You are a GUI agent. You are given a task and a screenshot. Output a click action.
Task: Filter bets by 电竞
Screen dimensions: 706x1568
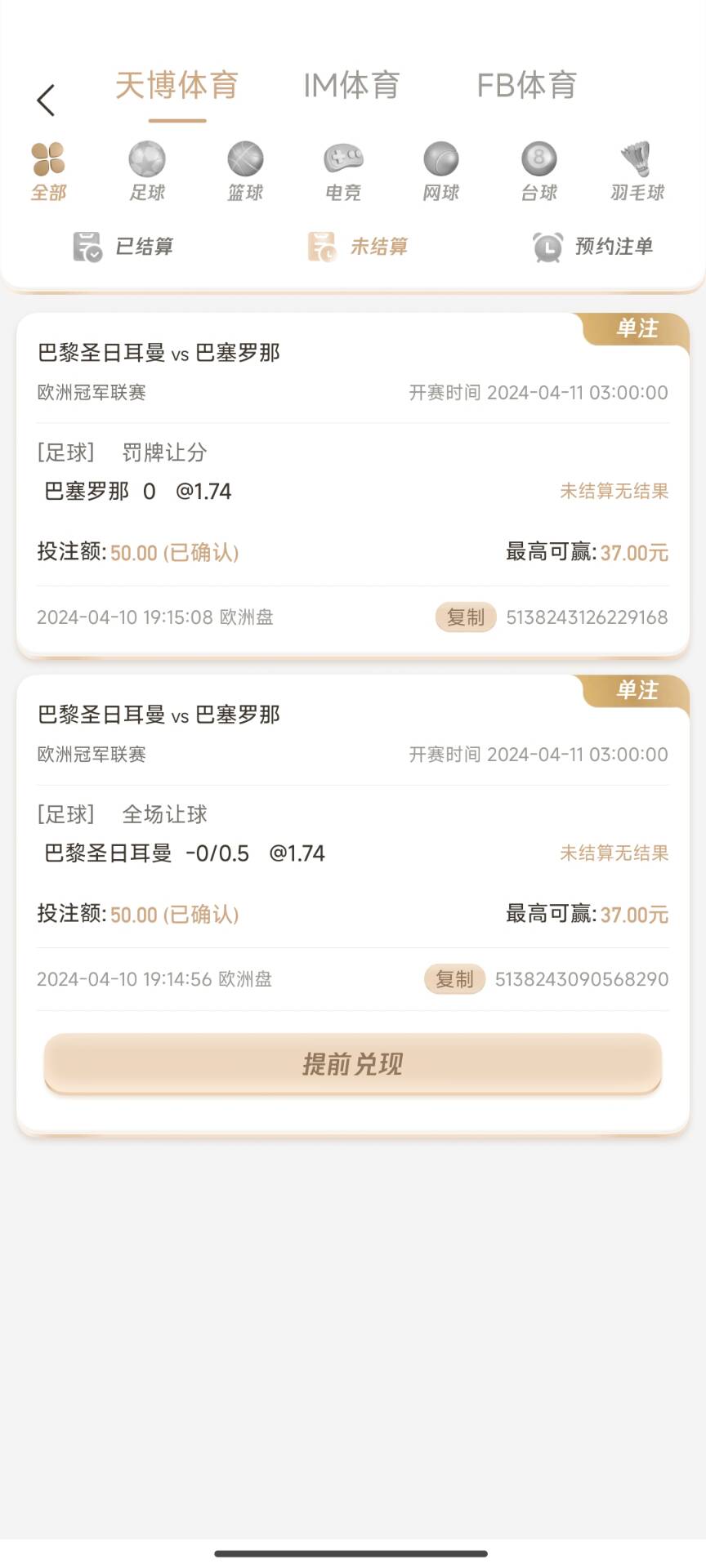point(343,171)
